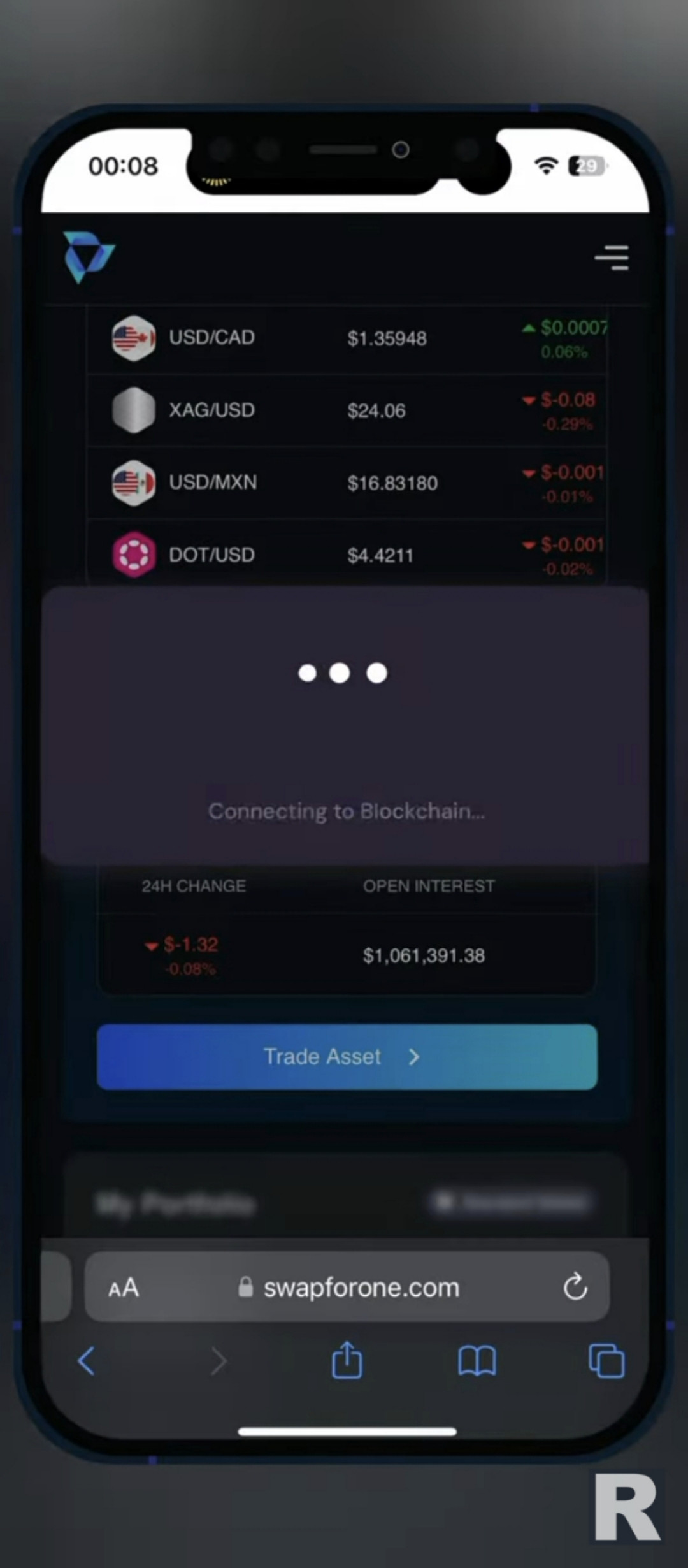Select the USD/CAD asset row
Viewport: 688px width, 1568px height.
pos(347,338)
